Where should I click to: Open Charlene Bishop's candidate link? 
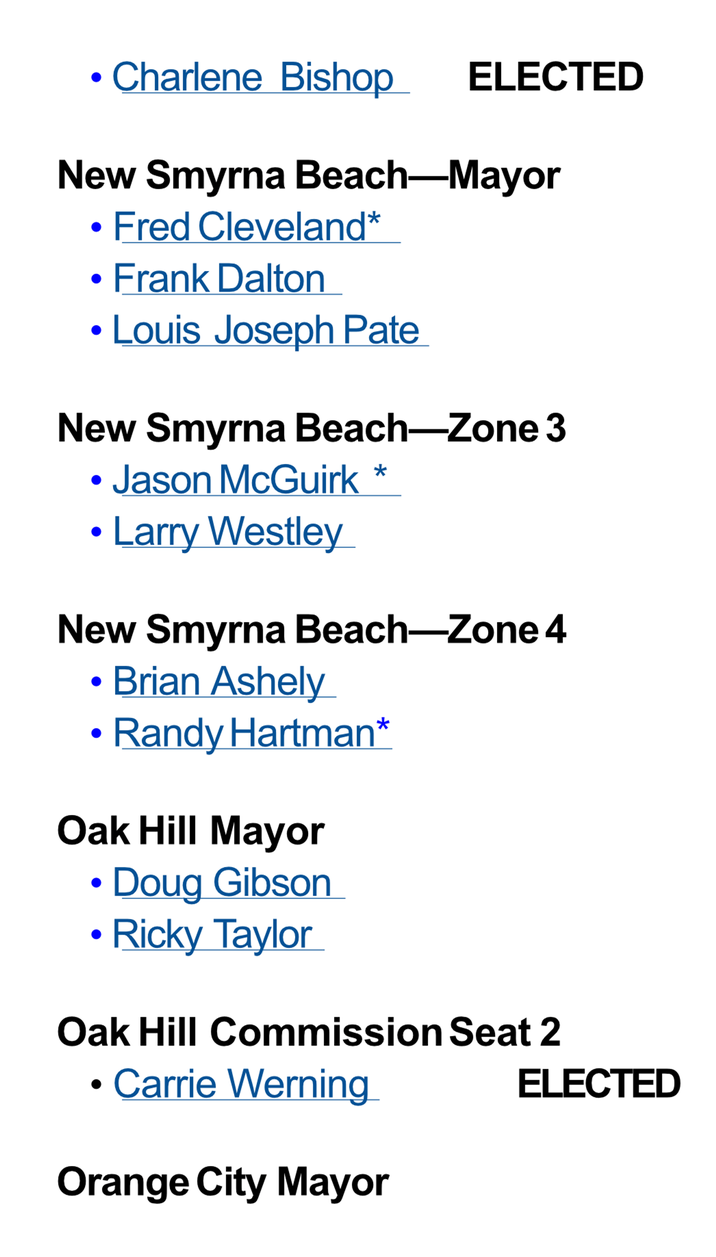tap(253, 78)
